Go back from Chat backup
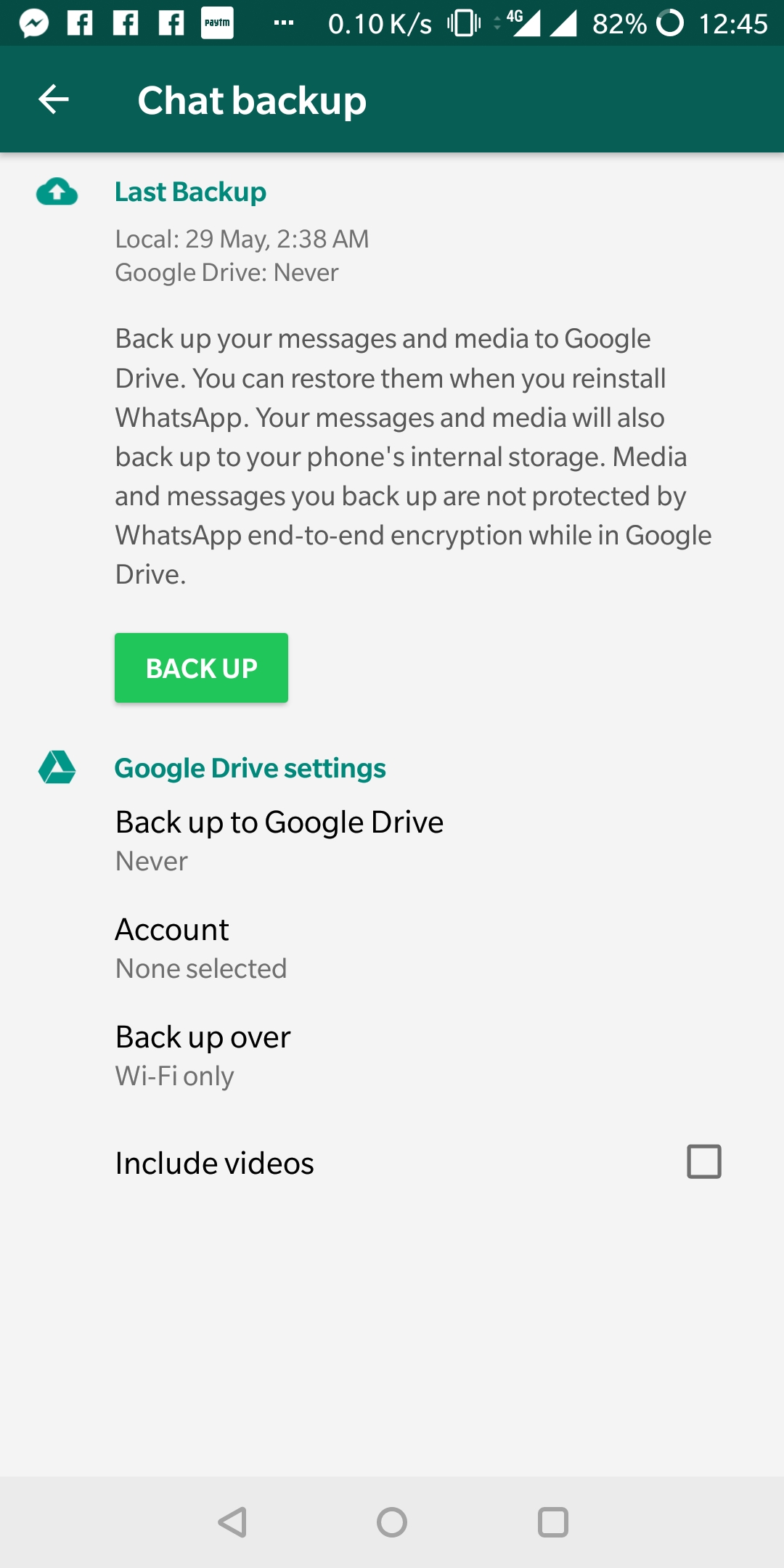 [54, 99]
